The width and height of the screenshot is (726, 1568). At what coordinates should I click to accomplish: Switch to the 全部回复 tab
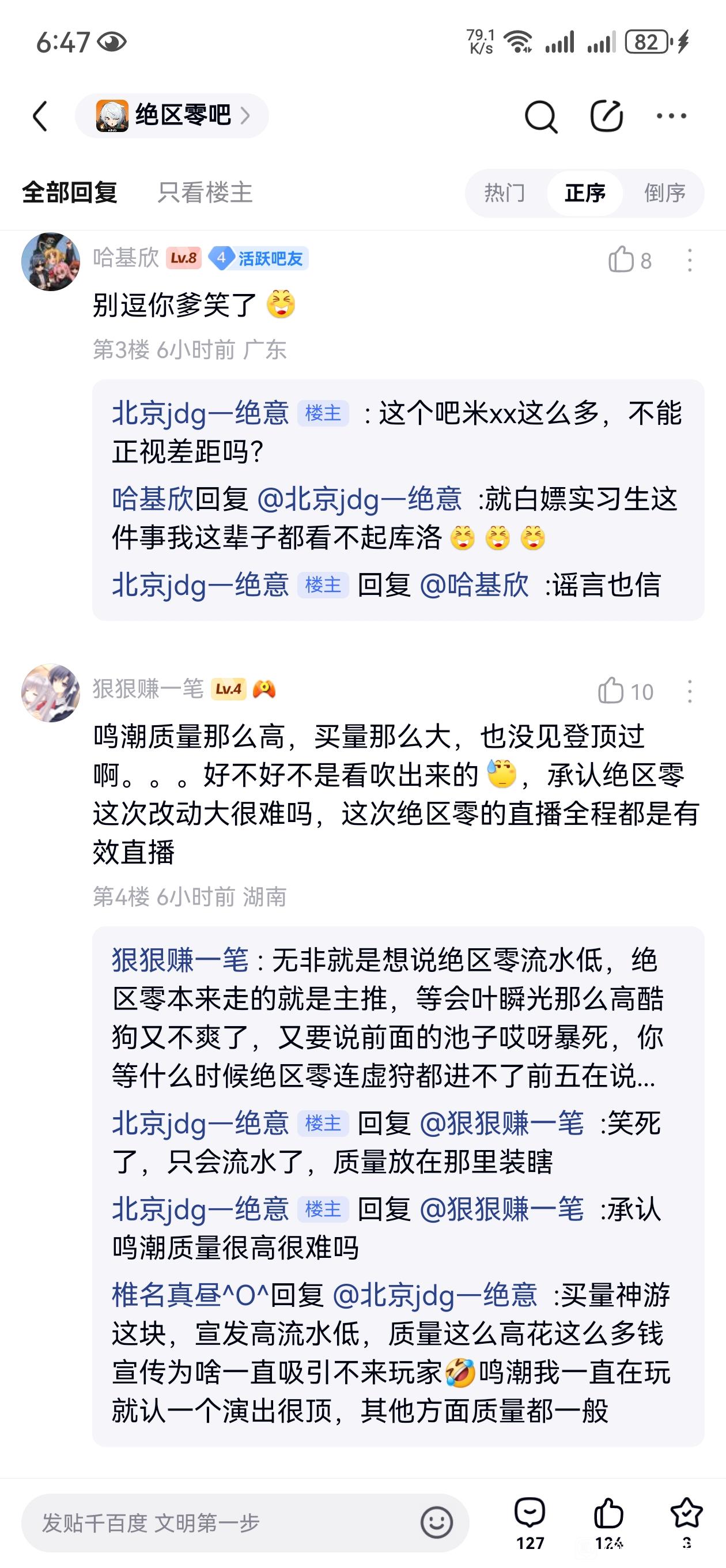69,193
